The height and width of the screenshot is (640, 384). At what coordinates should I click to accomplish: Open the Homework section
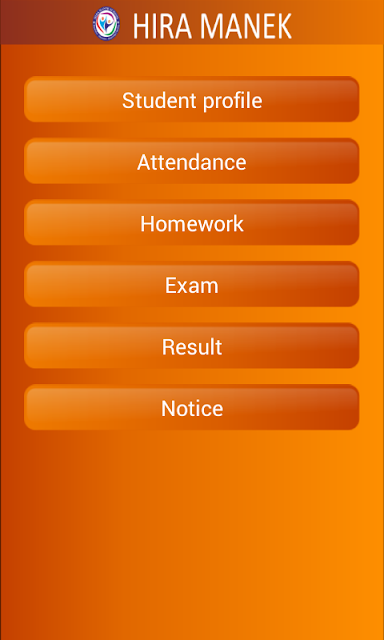[x=191, y=222]
